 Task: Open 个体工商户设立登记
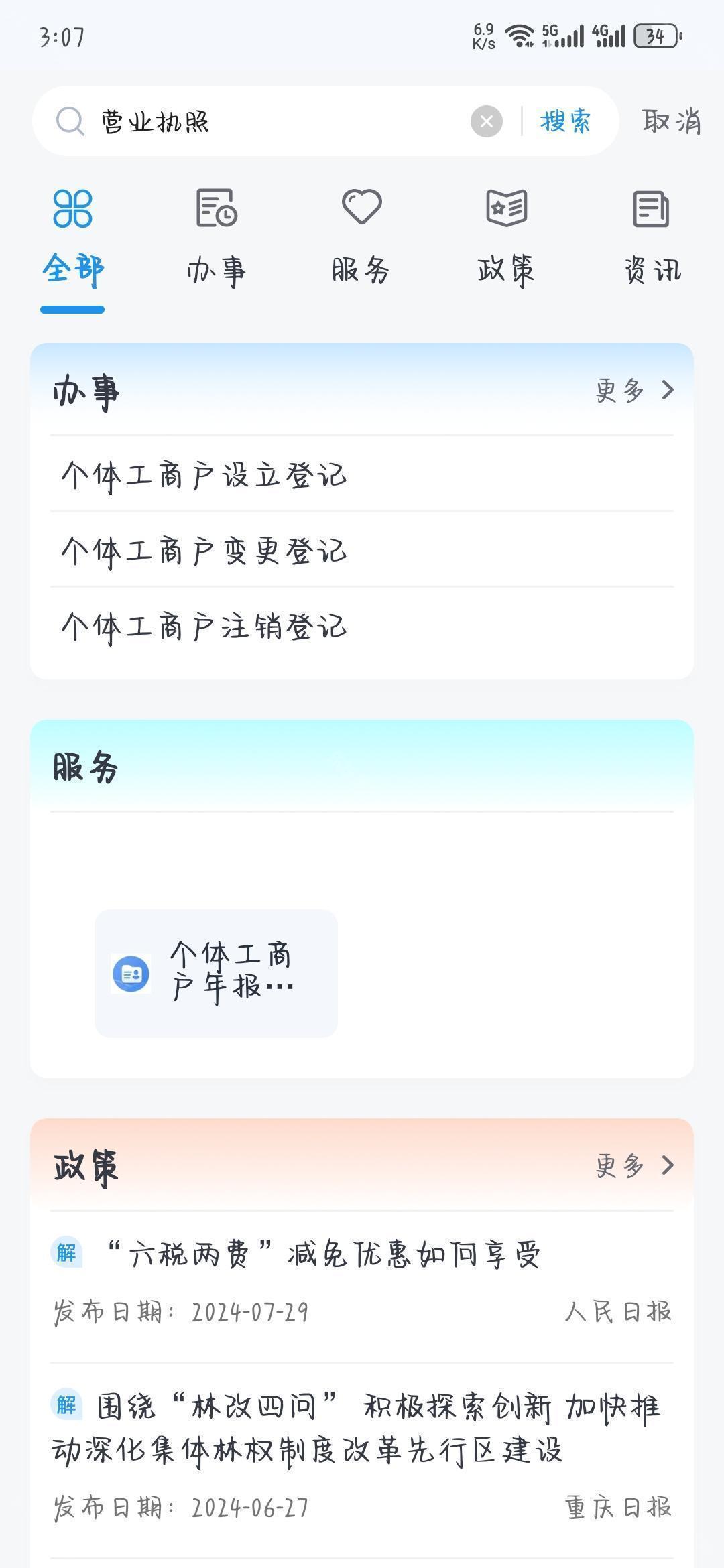pyautogui.click(x=204, y=474)
